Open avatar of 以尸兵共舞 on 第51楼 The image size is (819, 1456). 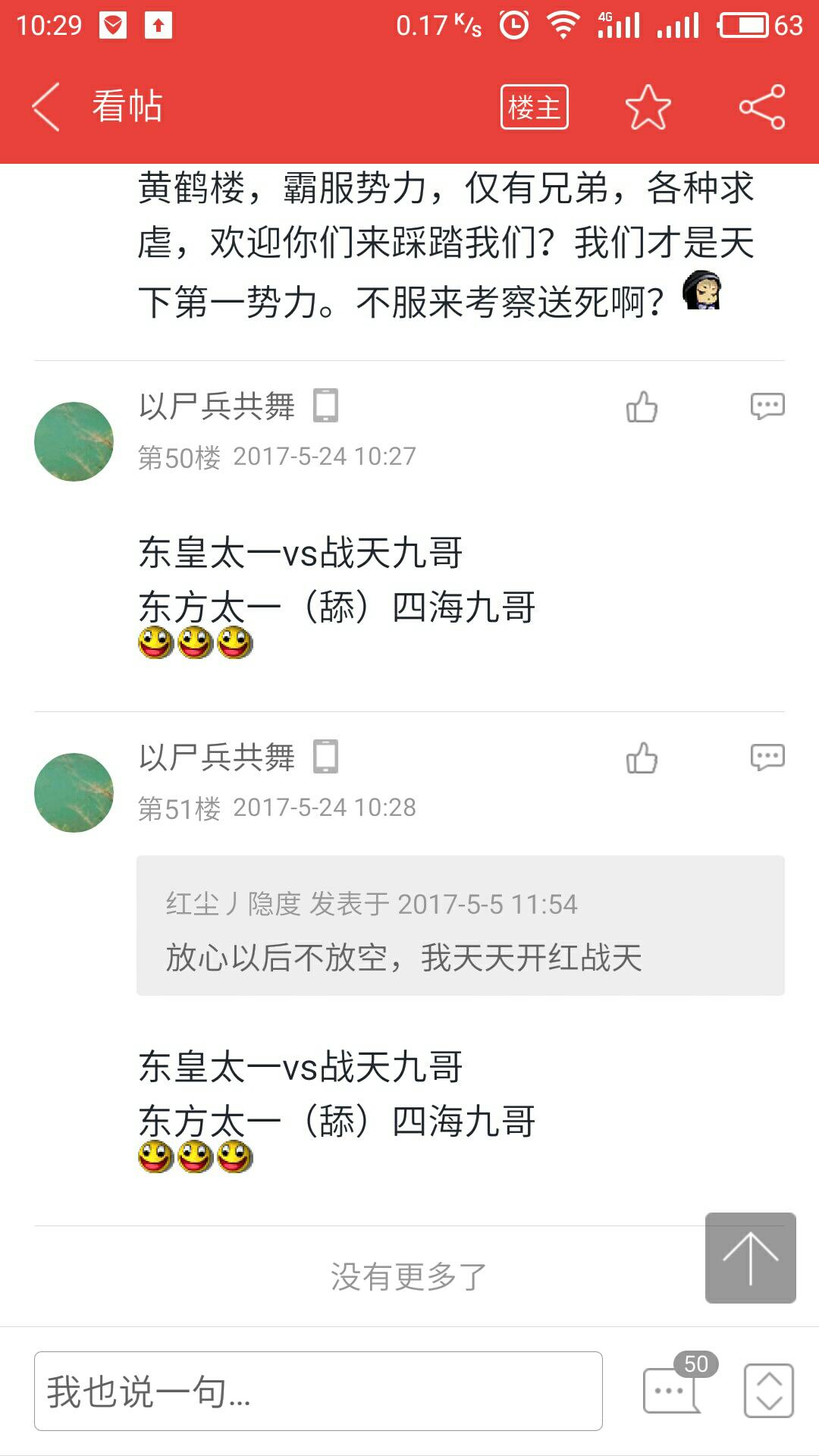click(74, 792)
